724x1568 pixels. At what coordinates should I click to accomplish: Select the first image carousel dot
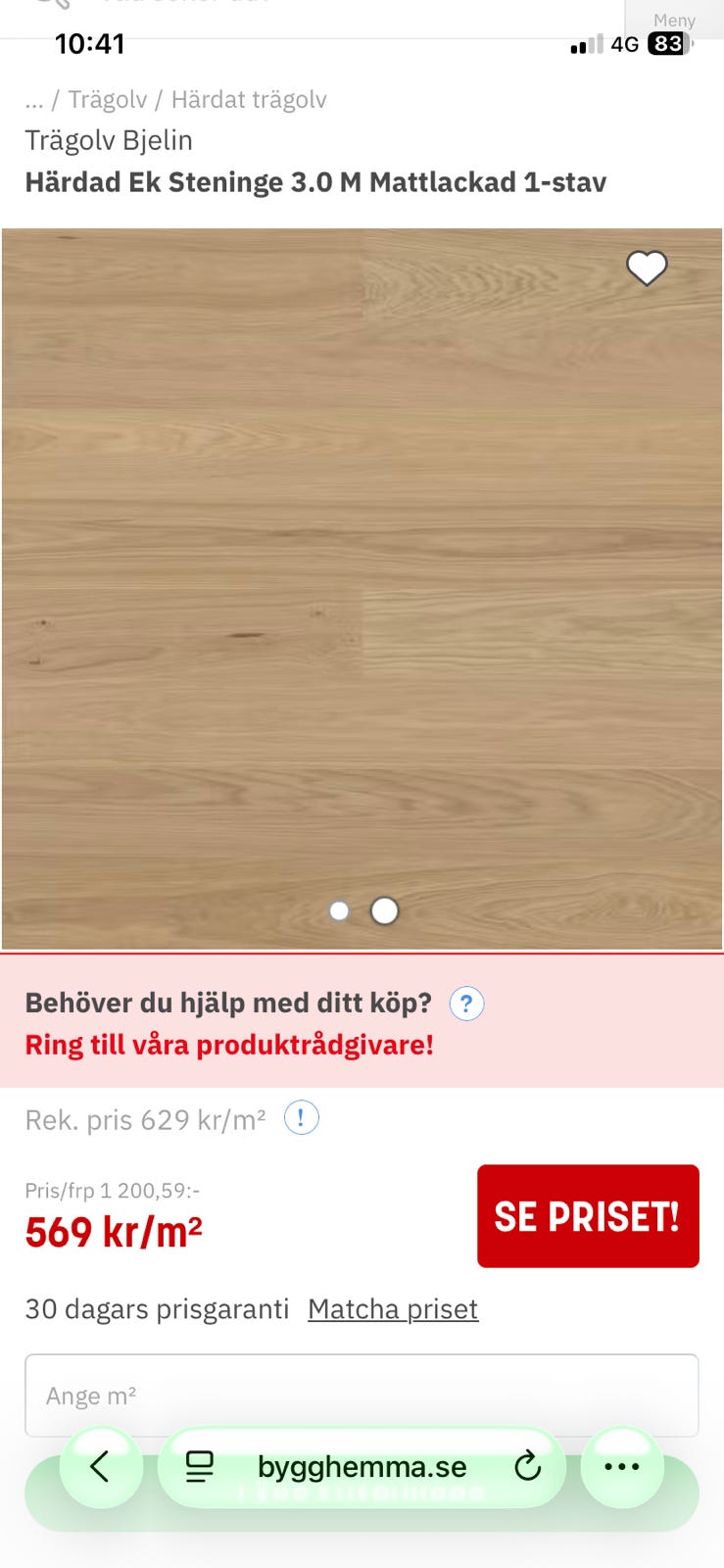click(x=339, y=910)
